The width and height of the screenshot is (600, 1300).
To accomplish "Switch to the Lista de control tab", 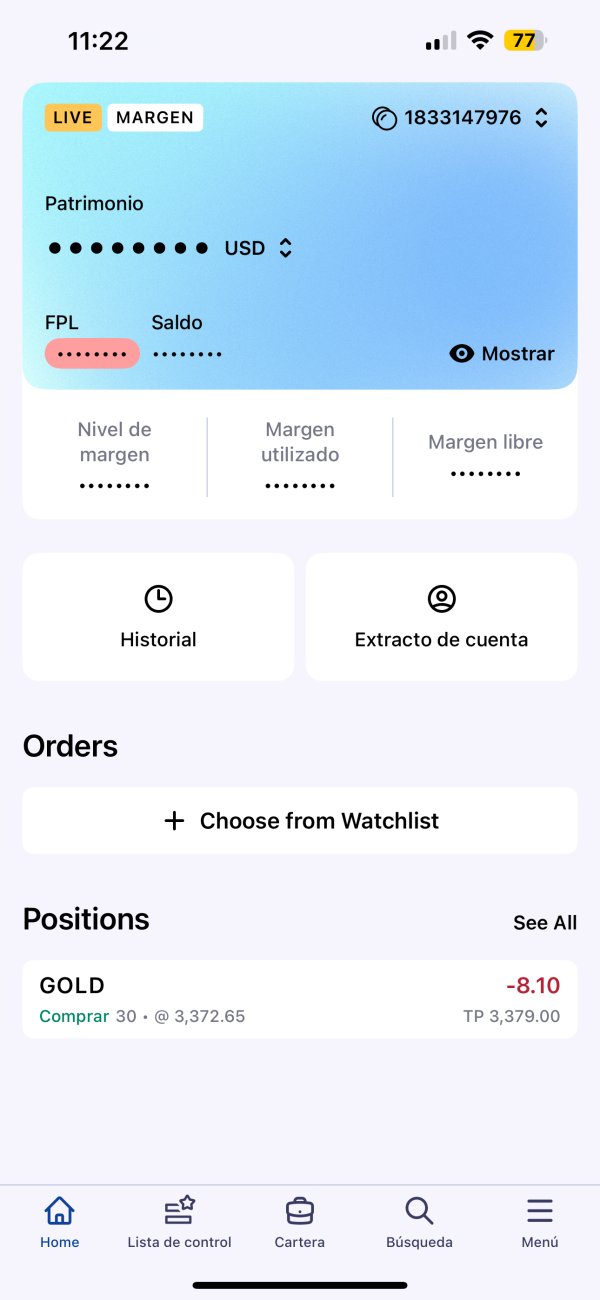I will point(180,1223).
